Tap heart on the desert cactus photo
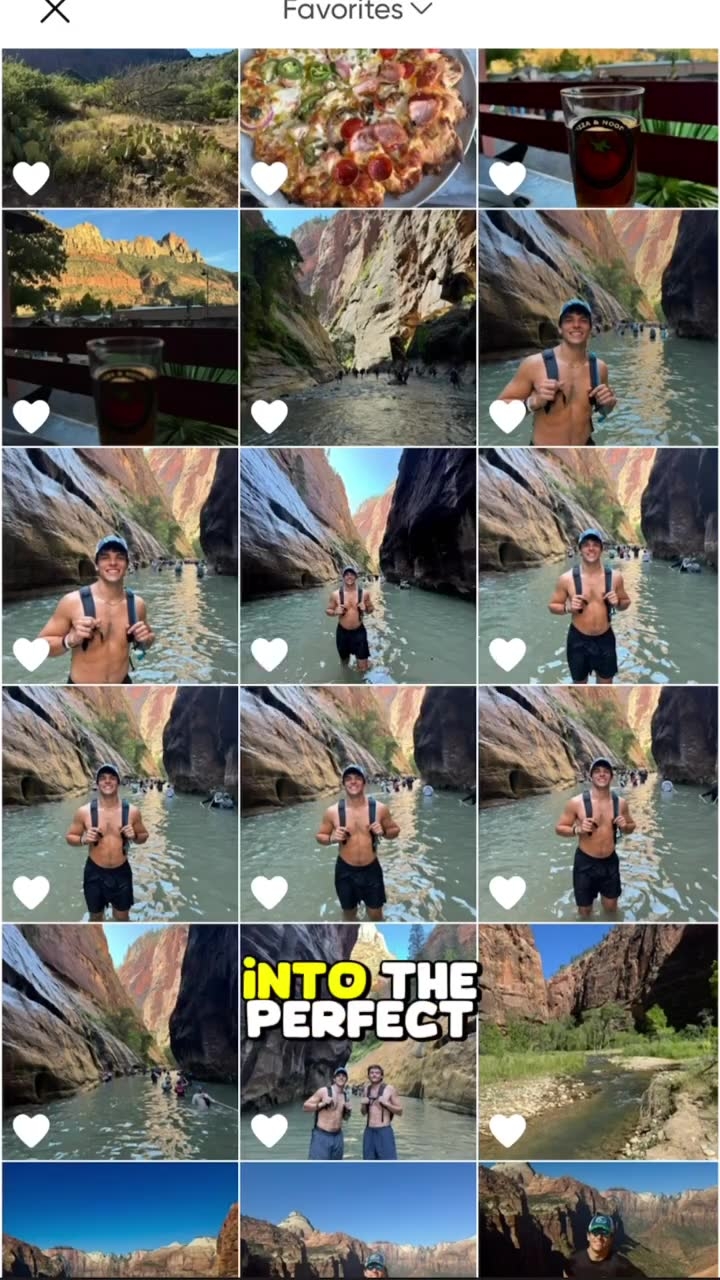This screenshot has width=720, height=1280. coord(31,178)
